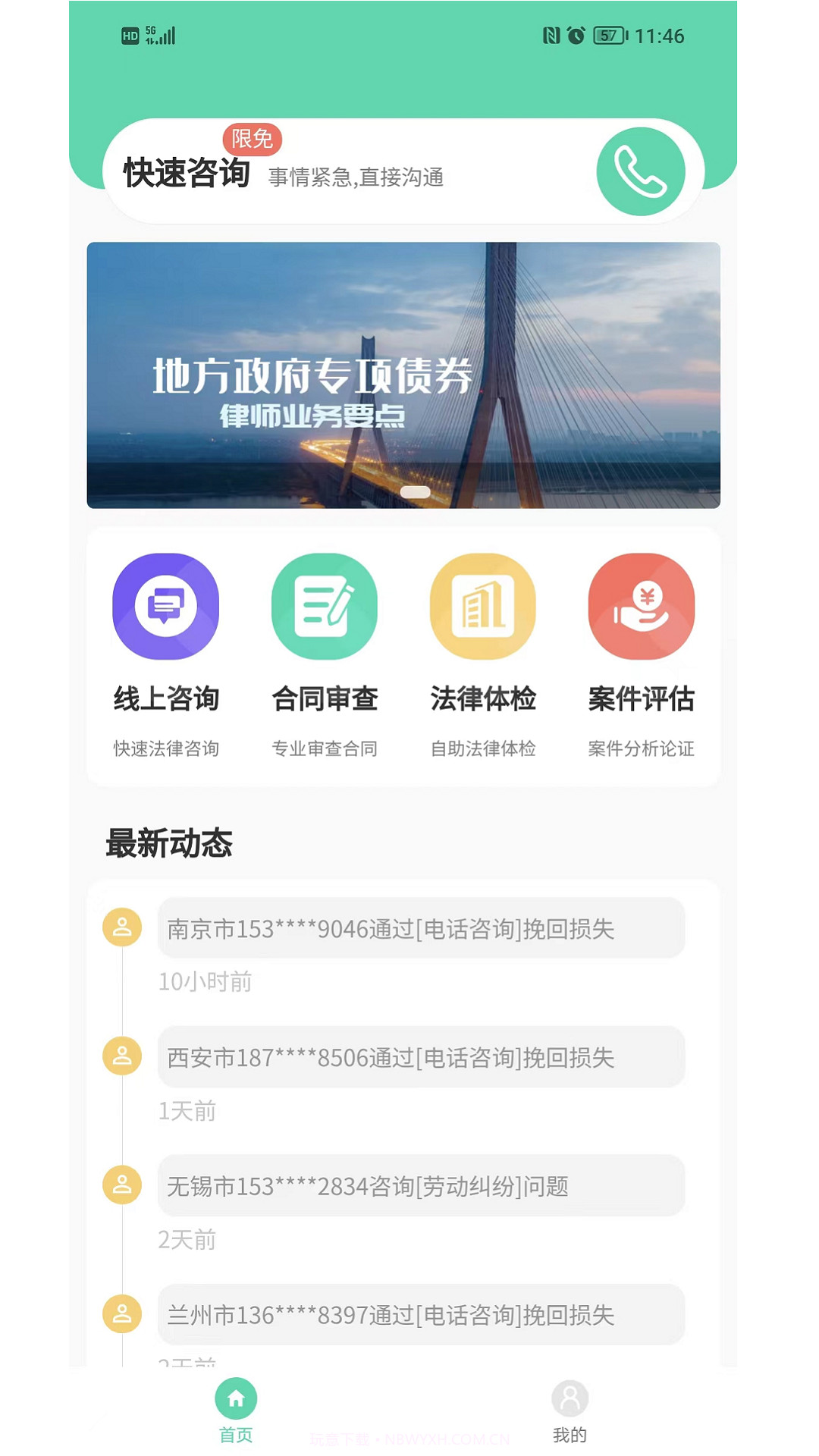Tap the avatar icon beside 南京市 update

pyautogui.click(x=123, y=927)
